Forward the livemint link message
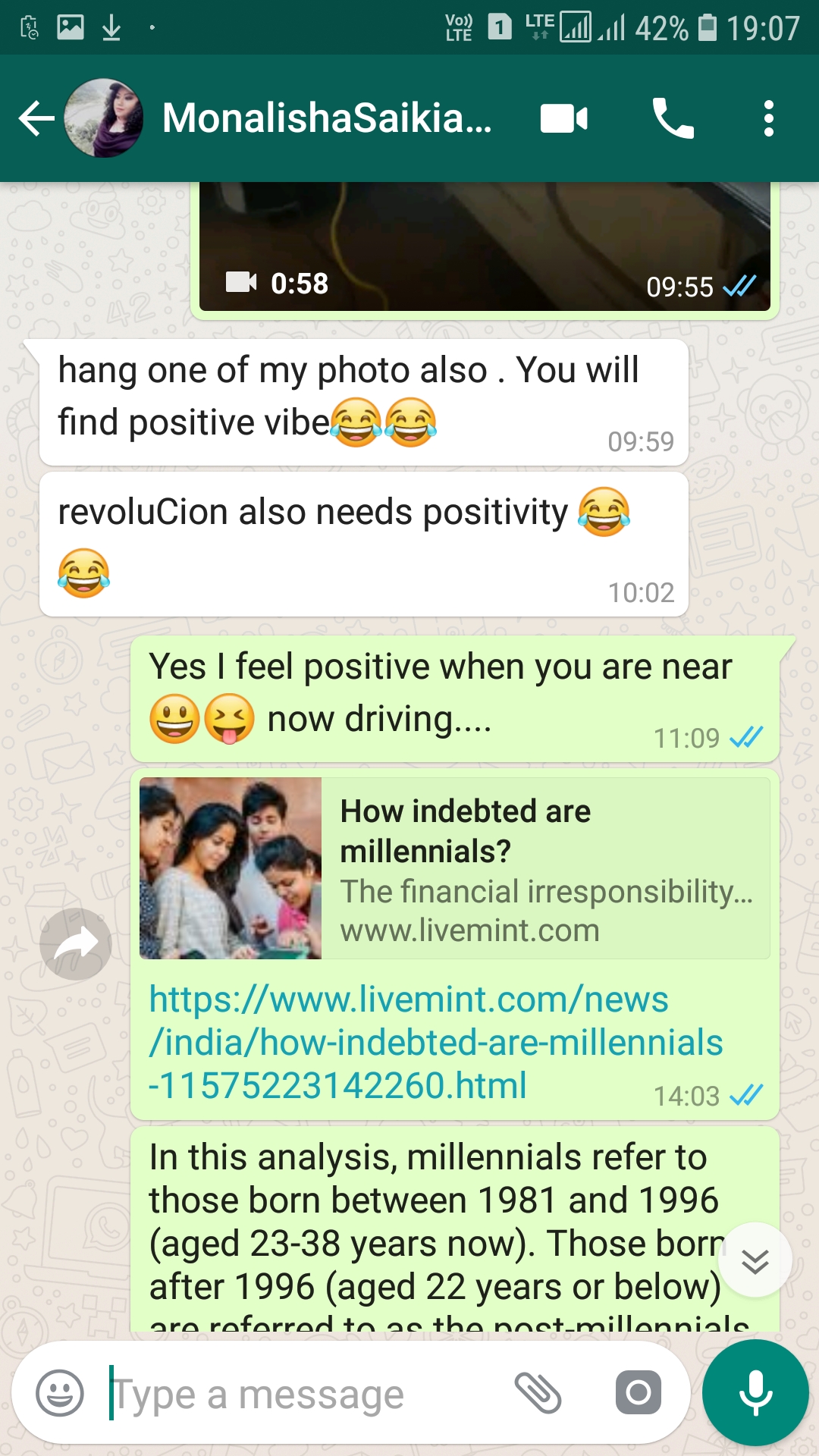 (76, 944)
